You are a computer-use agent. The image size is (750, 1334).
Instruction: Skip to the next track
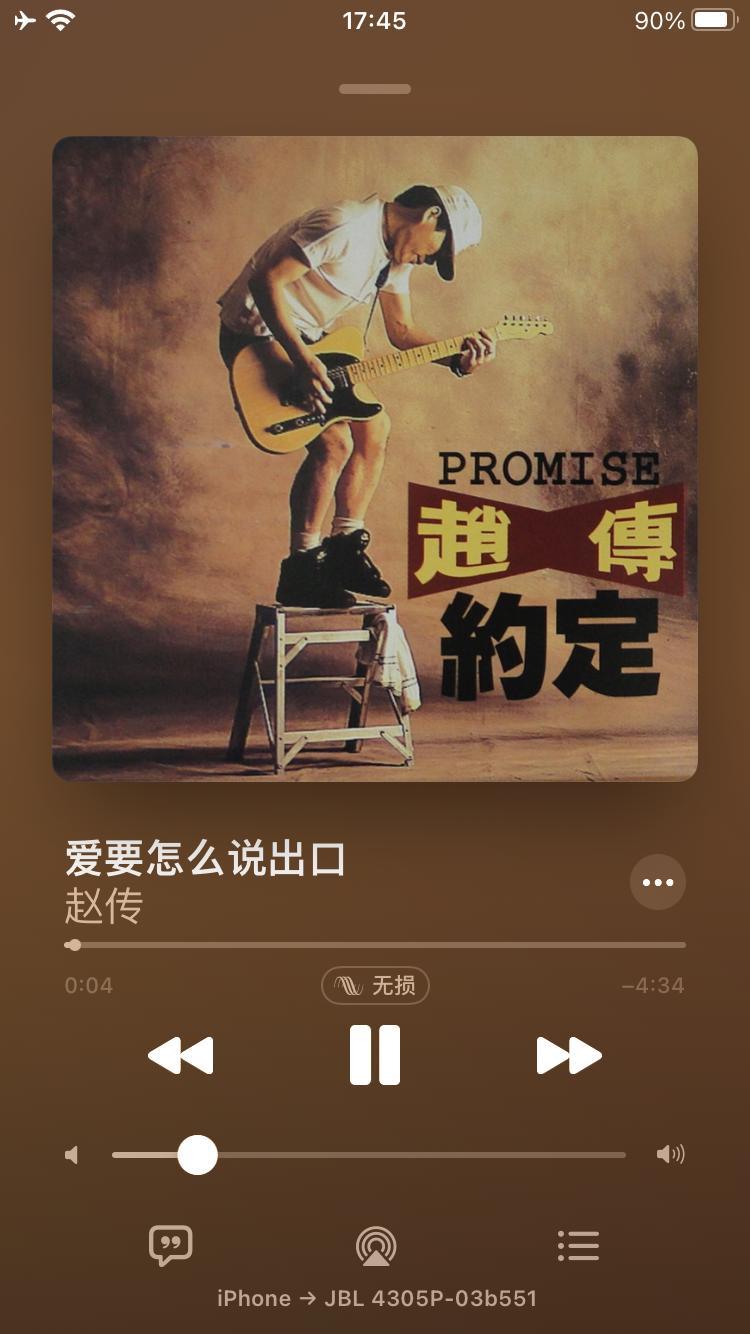tap(569, 1055)
